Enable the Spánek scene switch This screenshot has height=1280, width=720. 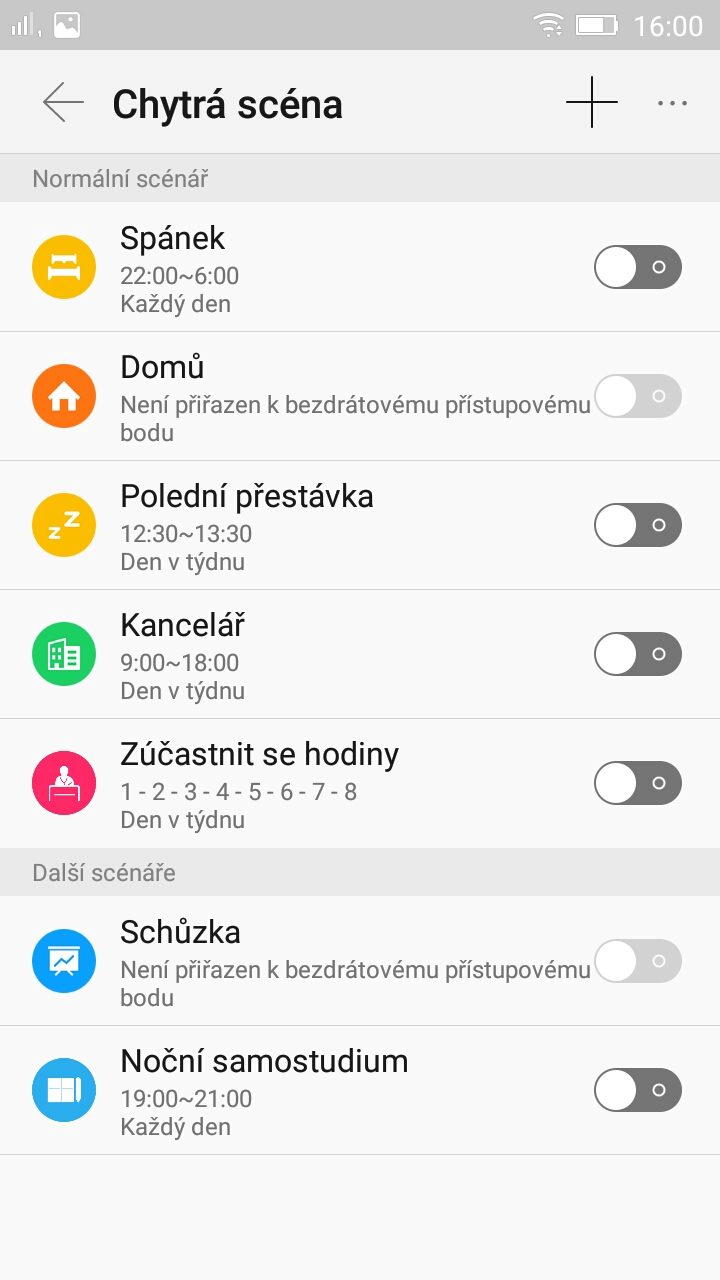coord(638,268)
